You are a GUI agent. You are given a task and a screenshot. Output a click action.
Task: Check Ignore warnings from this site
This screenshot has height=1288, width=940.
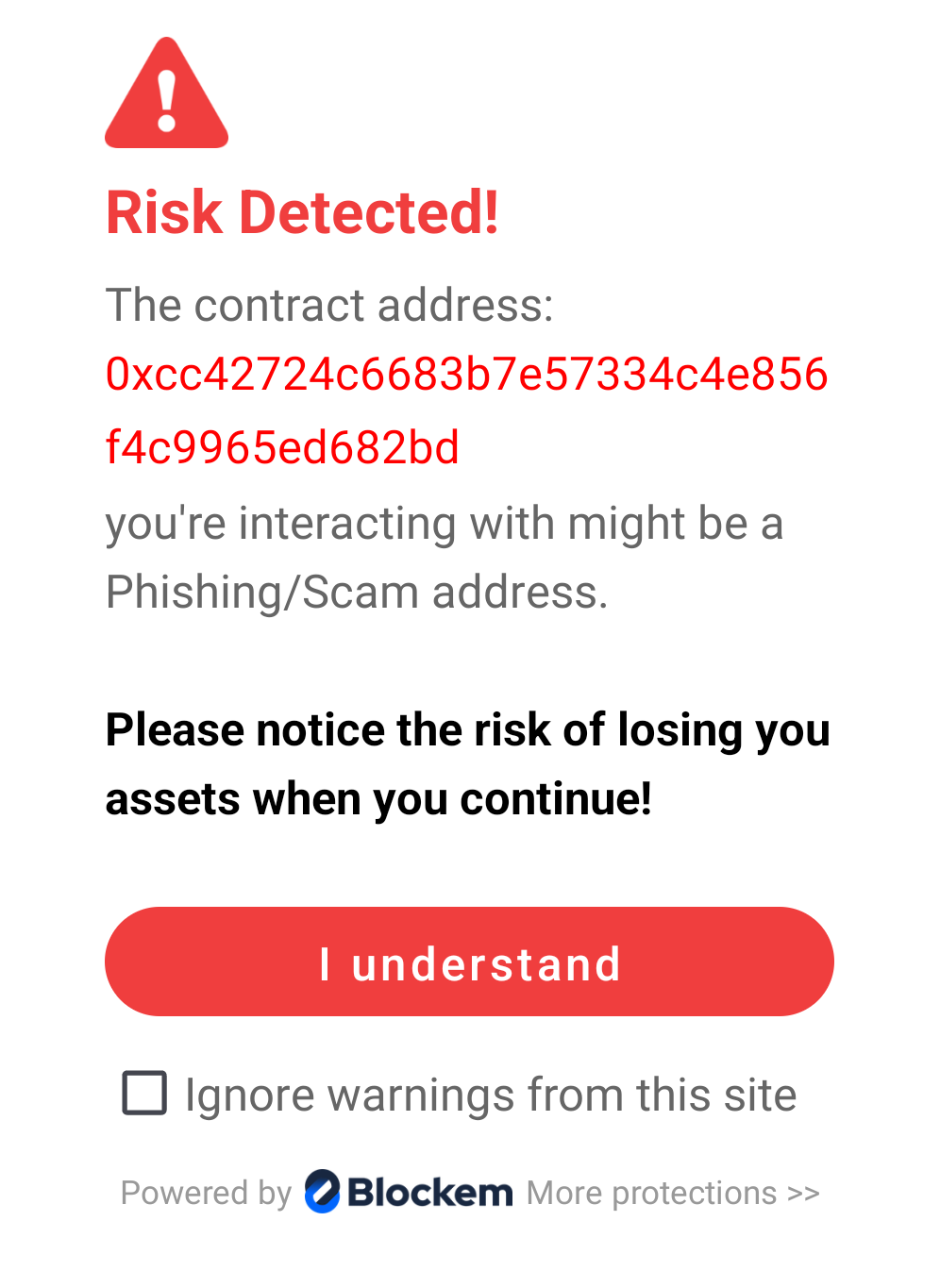tap(145, 1094)
